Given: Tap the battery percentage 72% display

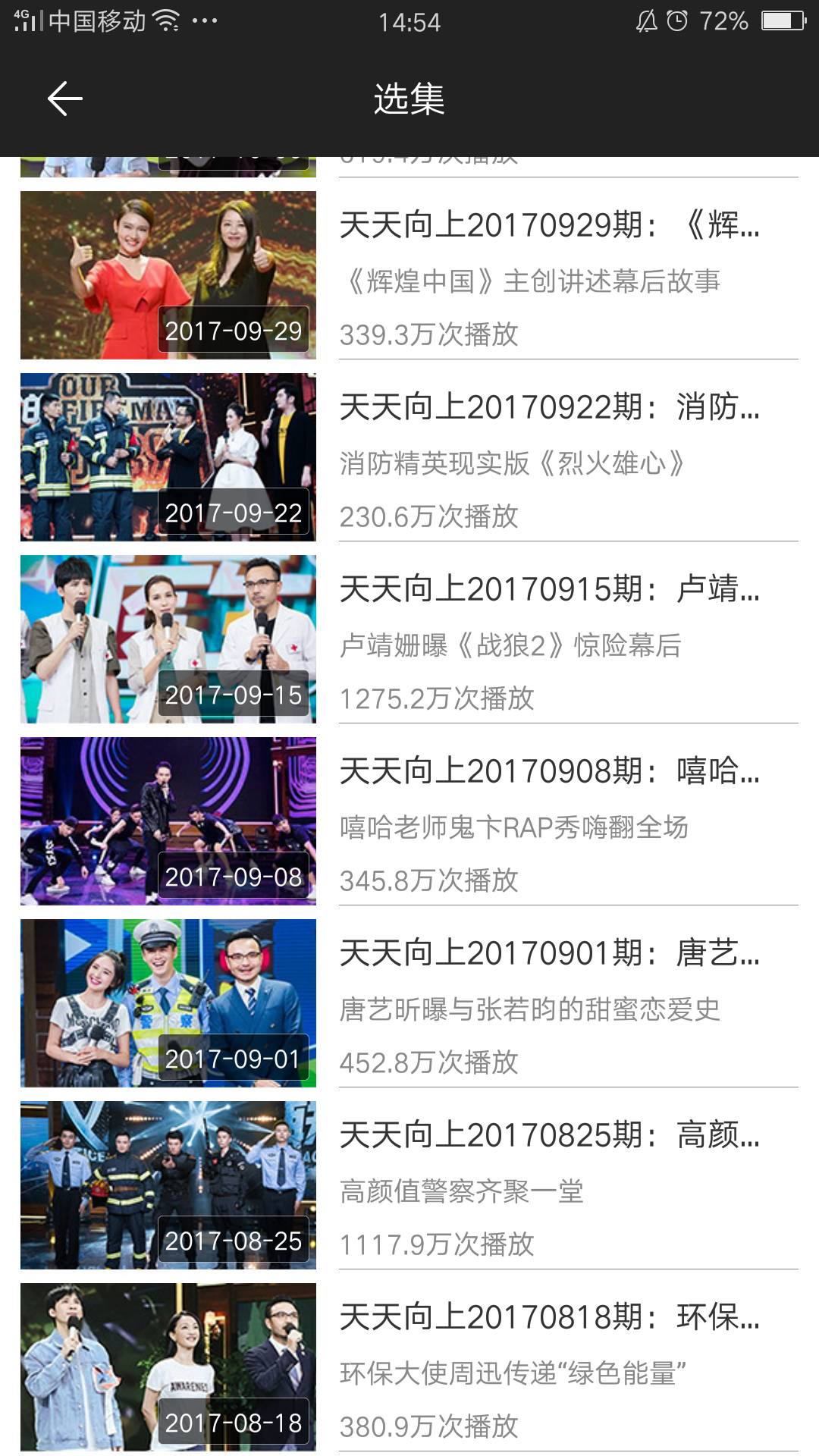Looking at the screenshot, I should tap(724, 20).
